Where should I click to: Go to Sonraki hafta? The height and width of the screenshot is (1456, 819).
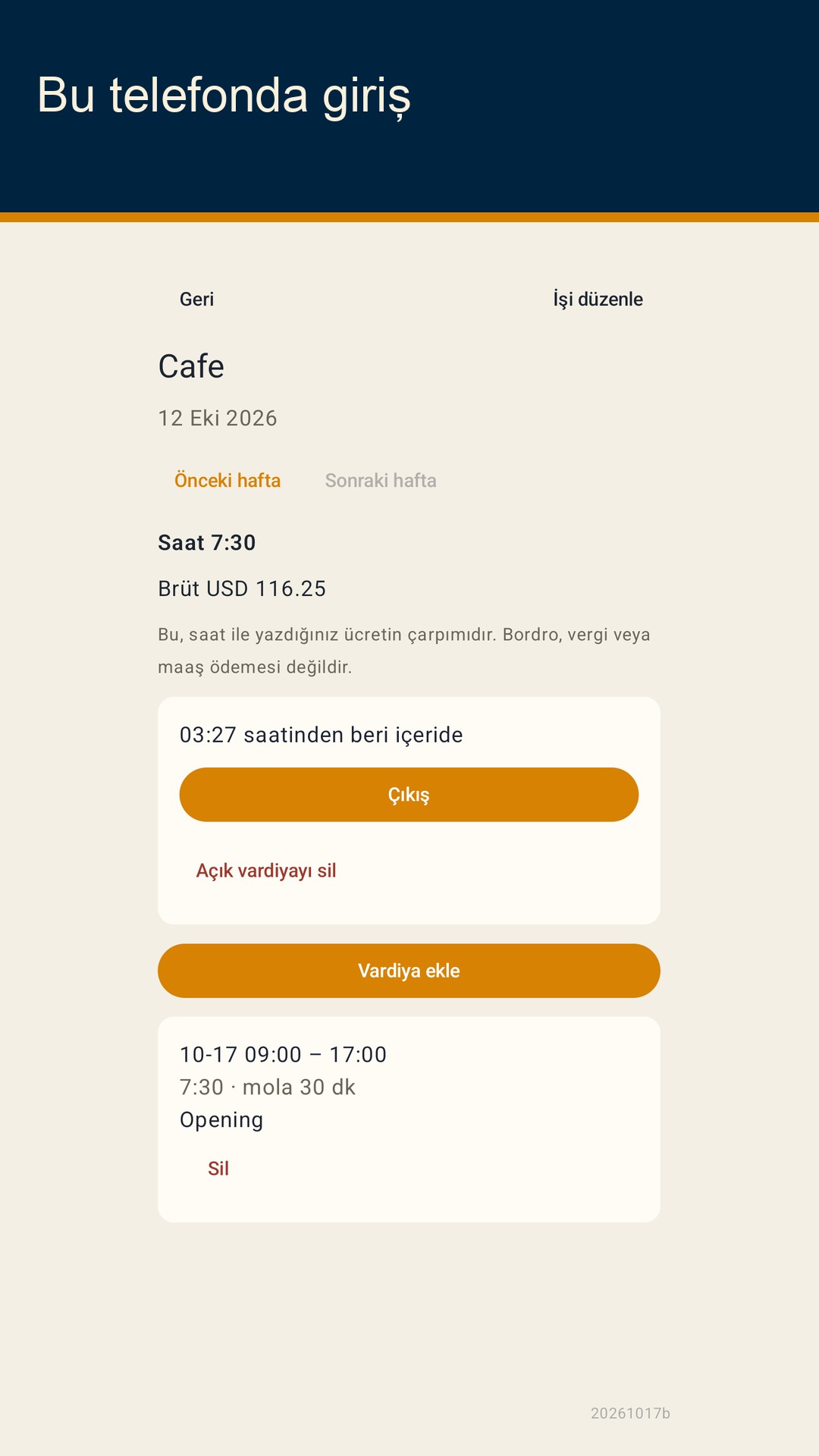click(x=381, y=480)
